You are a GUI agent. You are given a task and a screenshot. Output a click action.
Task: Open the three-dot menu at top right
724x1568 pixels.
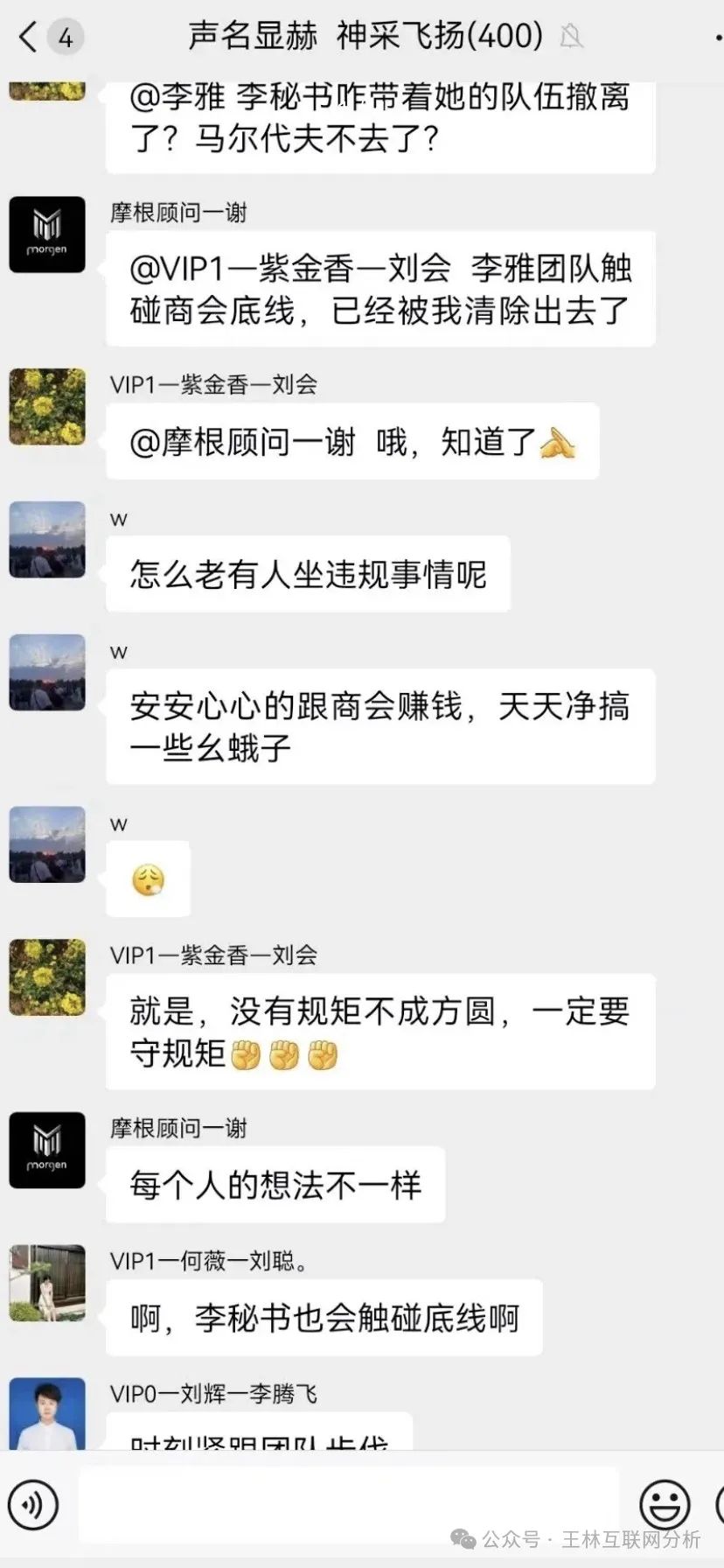click(715, 38)
